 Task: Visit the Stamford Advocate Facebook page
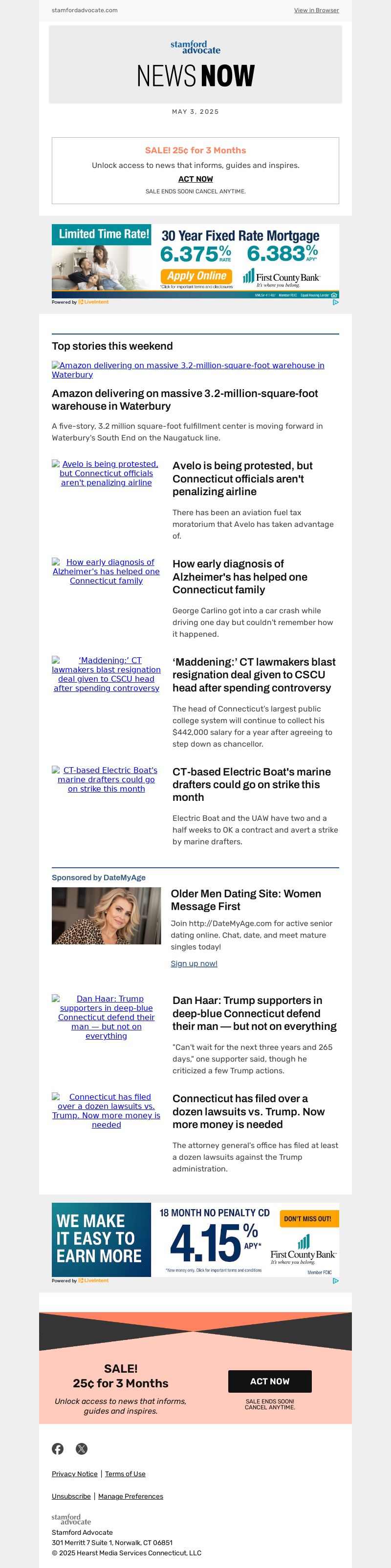pyautogui.click(x=58, y=1448)
